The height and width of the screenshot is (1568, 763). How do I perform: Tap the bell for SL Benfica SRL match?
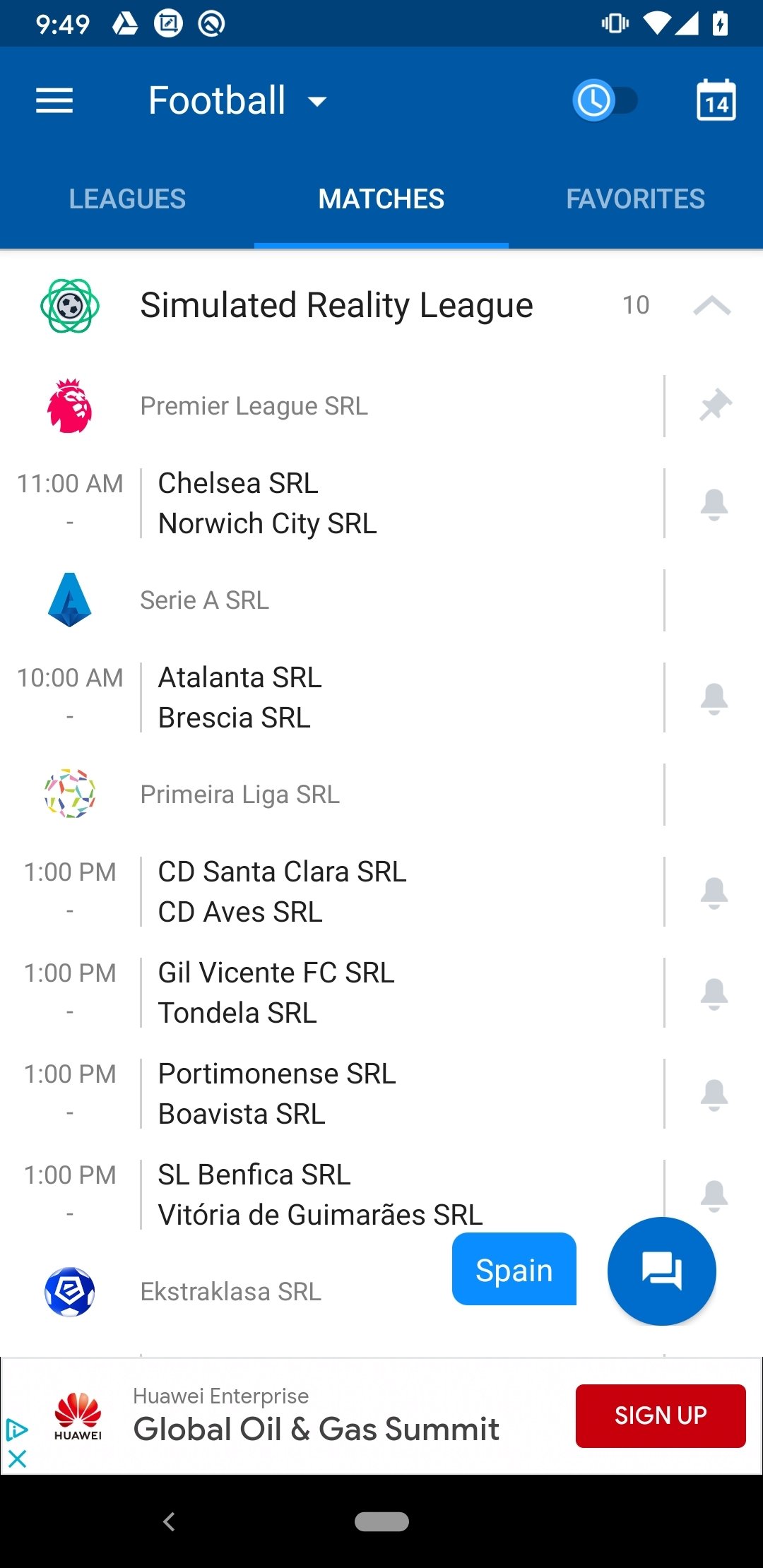[x=714, y=1195]
